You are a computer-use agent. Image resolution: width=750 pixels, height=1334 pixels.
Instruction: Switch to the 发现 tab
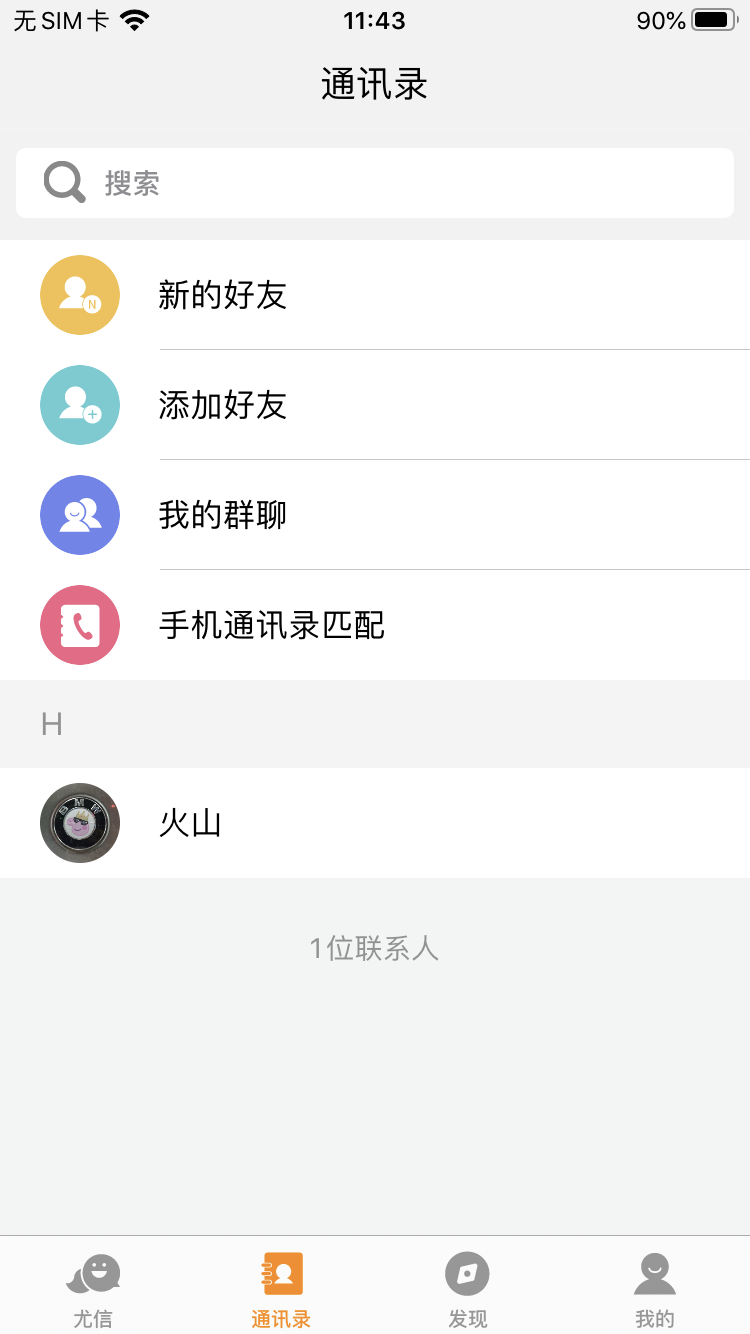[467, 1285]
